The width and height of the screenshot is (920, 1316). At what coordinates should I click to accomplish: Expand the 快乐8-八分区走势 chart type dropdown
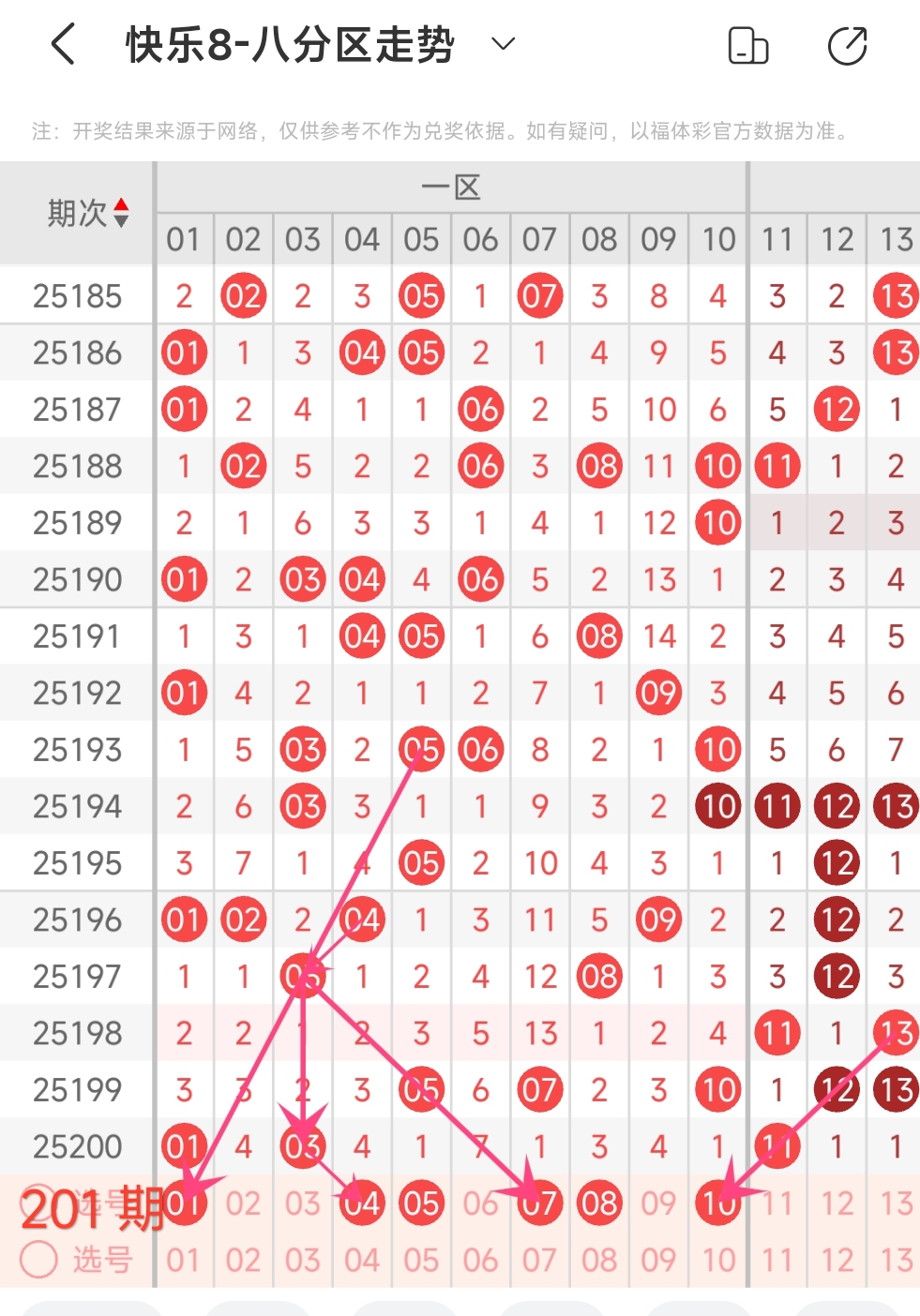click(x=504, y=44)
